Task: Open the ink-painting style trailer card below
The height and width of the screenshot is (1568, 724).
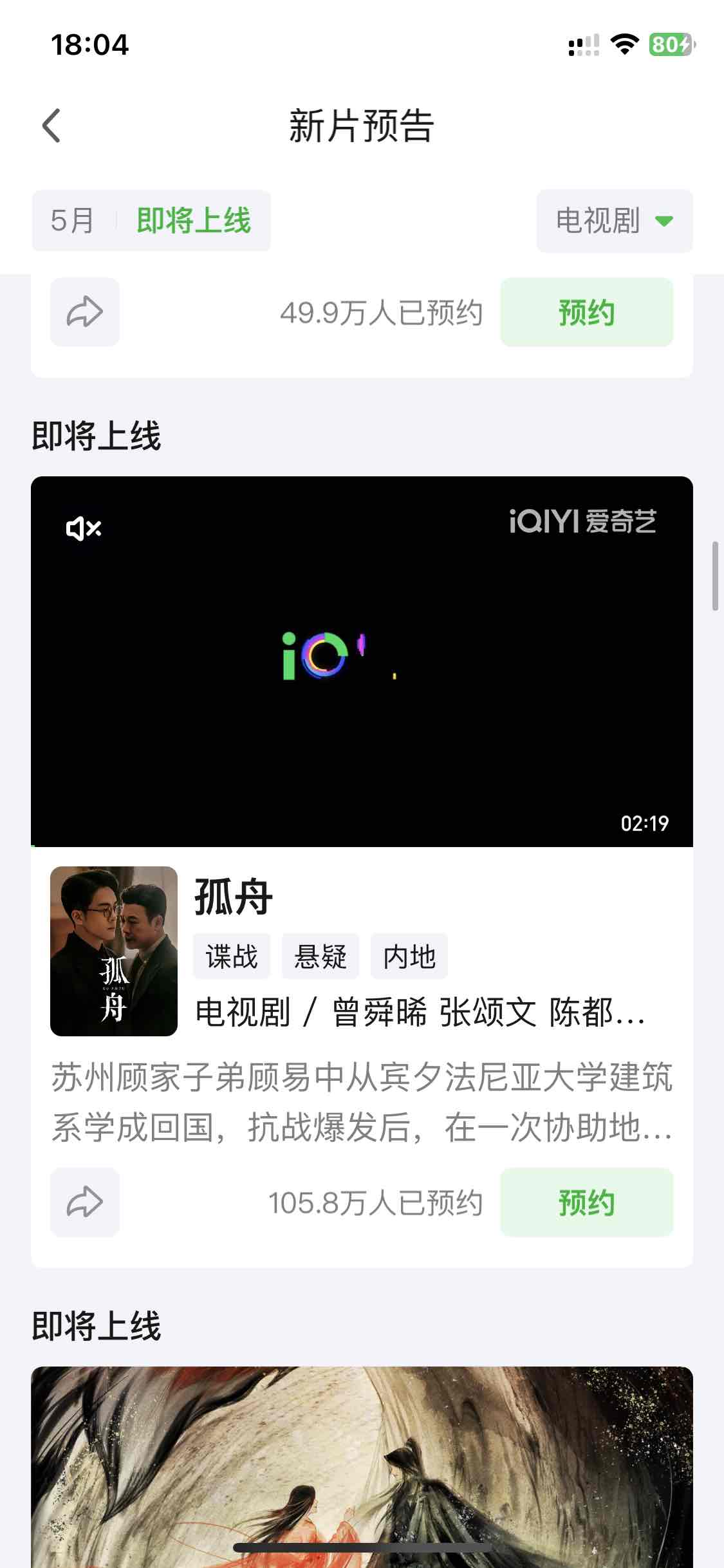Action: (362, 1468)
